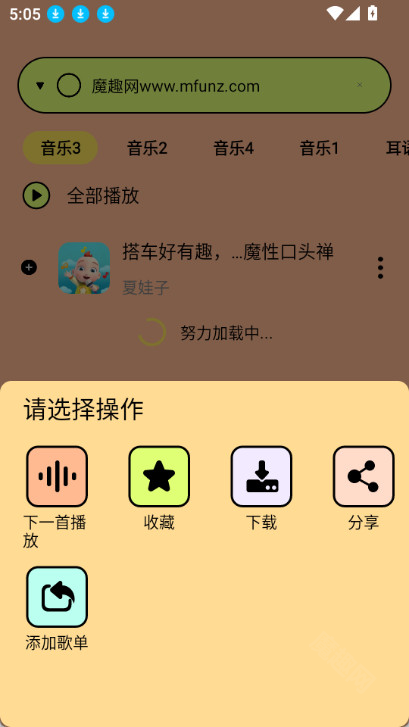The image size is (409, 727).
Task: Tap the 收藏 star button
Action: point(159,476)
